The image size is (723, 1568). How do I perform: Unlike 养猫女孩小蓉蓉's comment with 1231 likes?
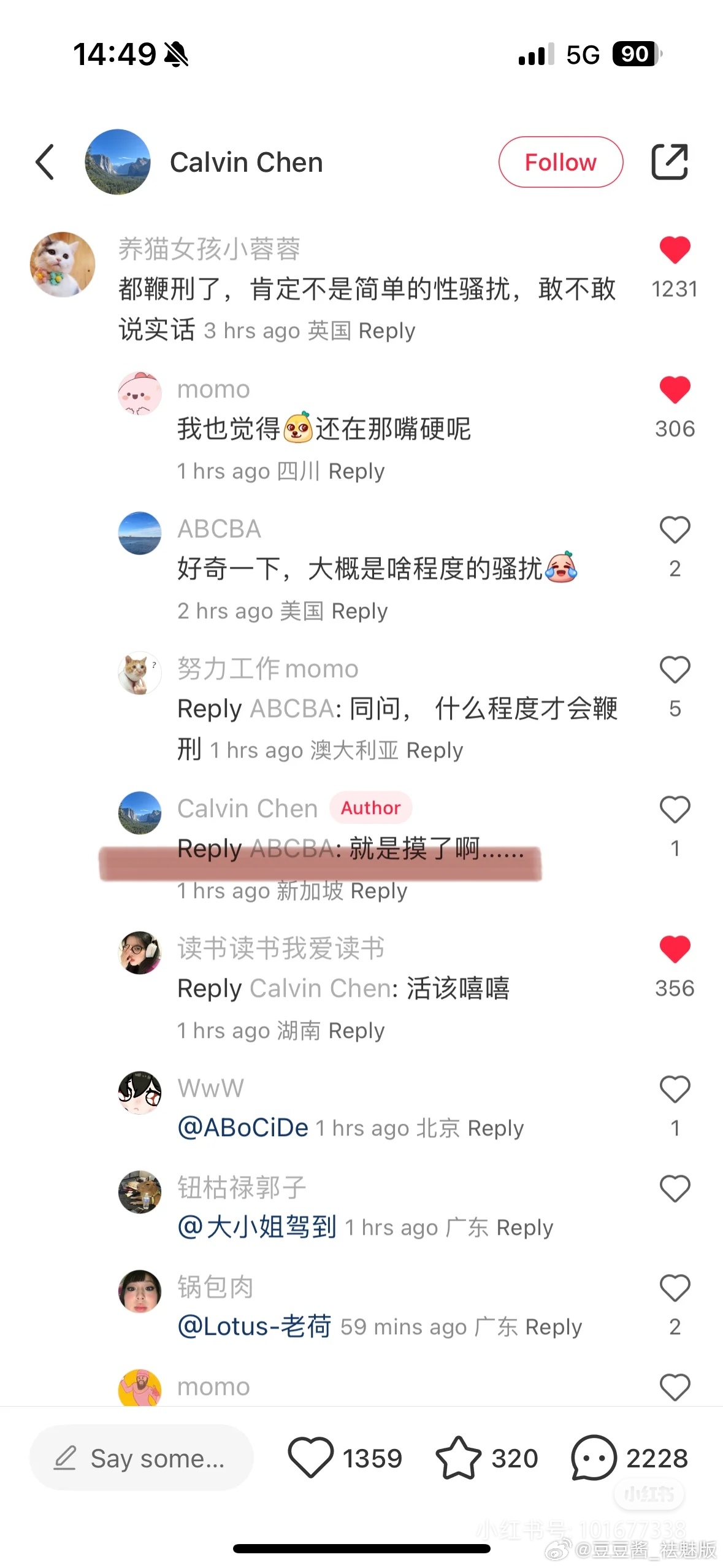coord(675,250)
